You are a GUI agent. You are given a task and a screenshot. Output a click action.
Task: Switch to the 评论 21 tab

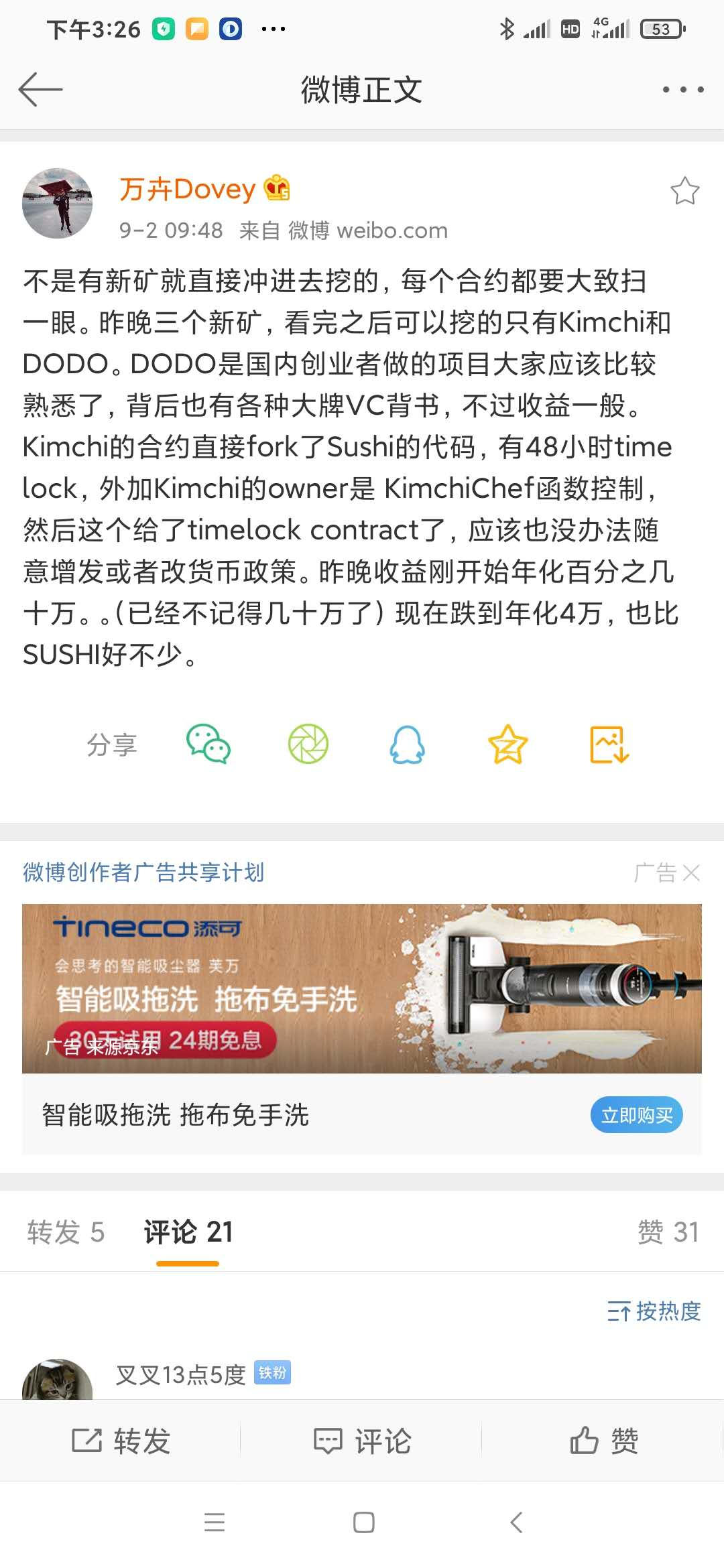(188, 1232)
